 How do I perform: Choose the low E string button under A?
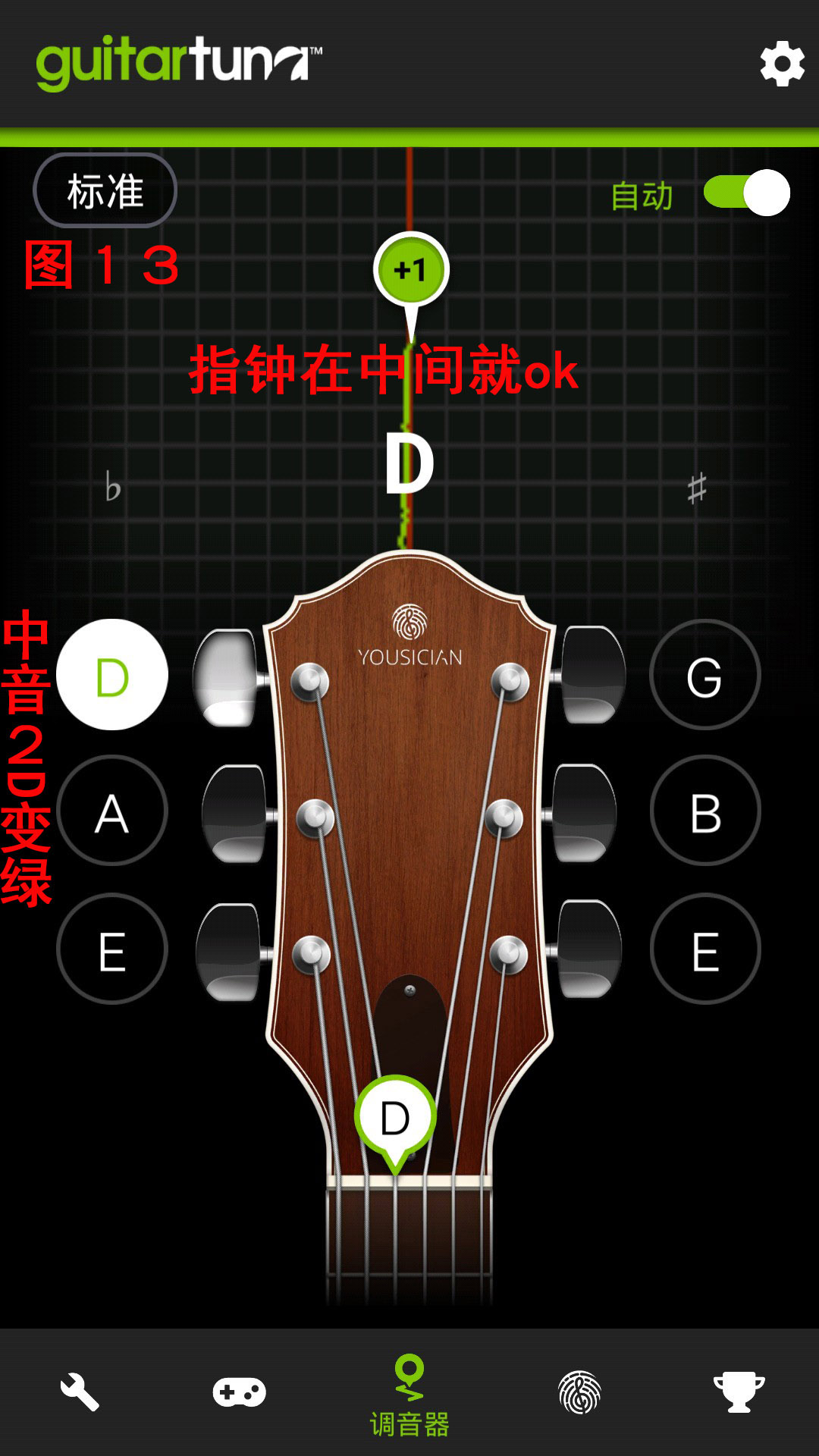112,949
